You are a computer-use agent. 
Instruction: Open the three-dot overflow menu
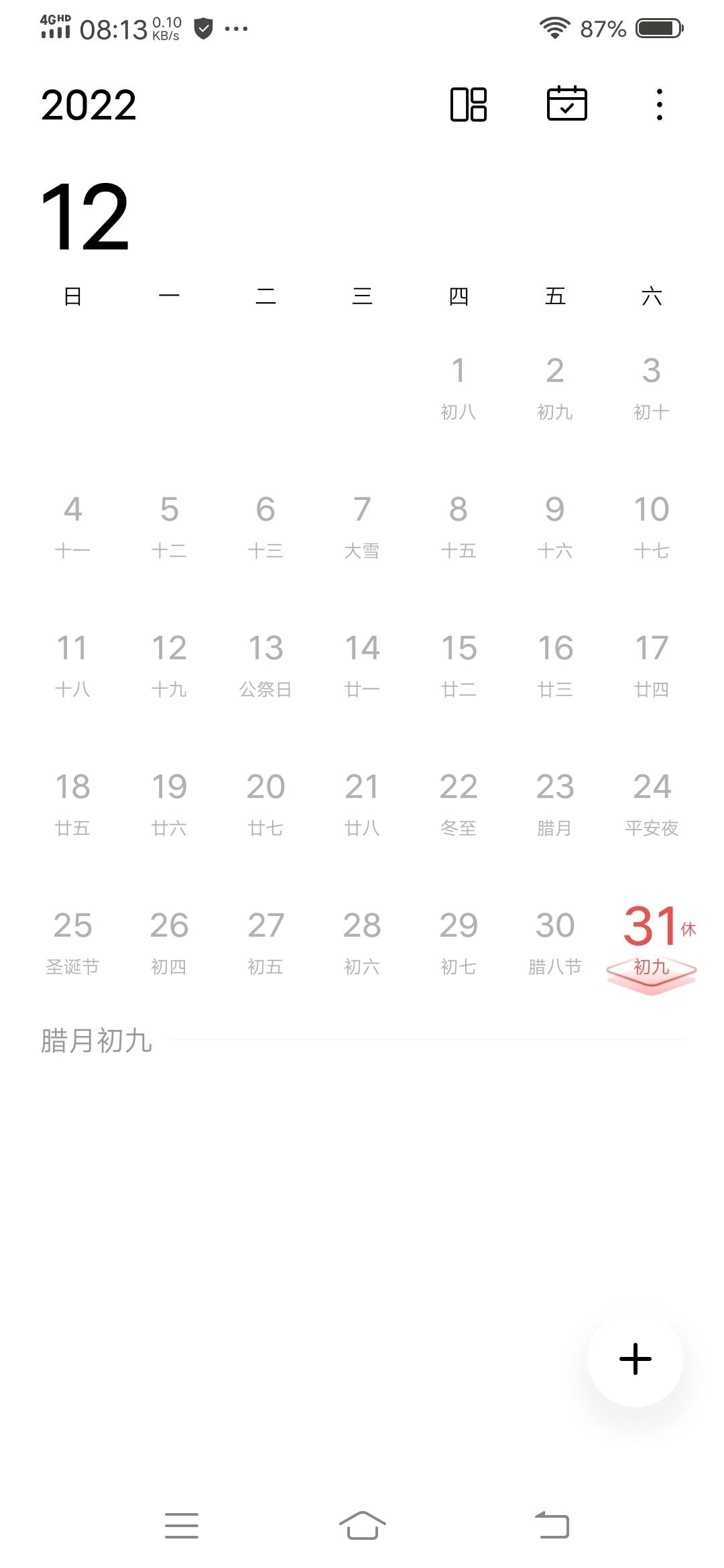click(x=660, y=105)
